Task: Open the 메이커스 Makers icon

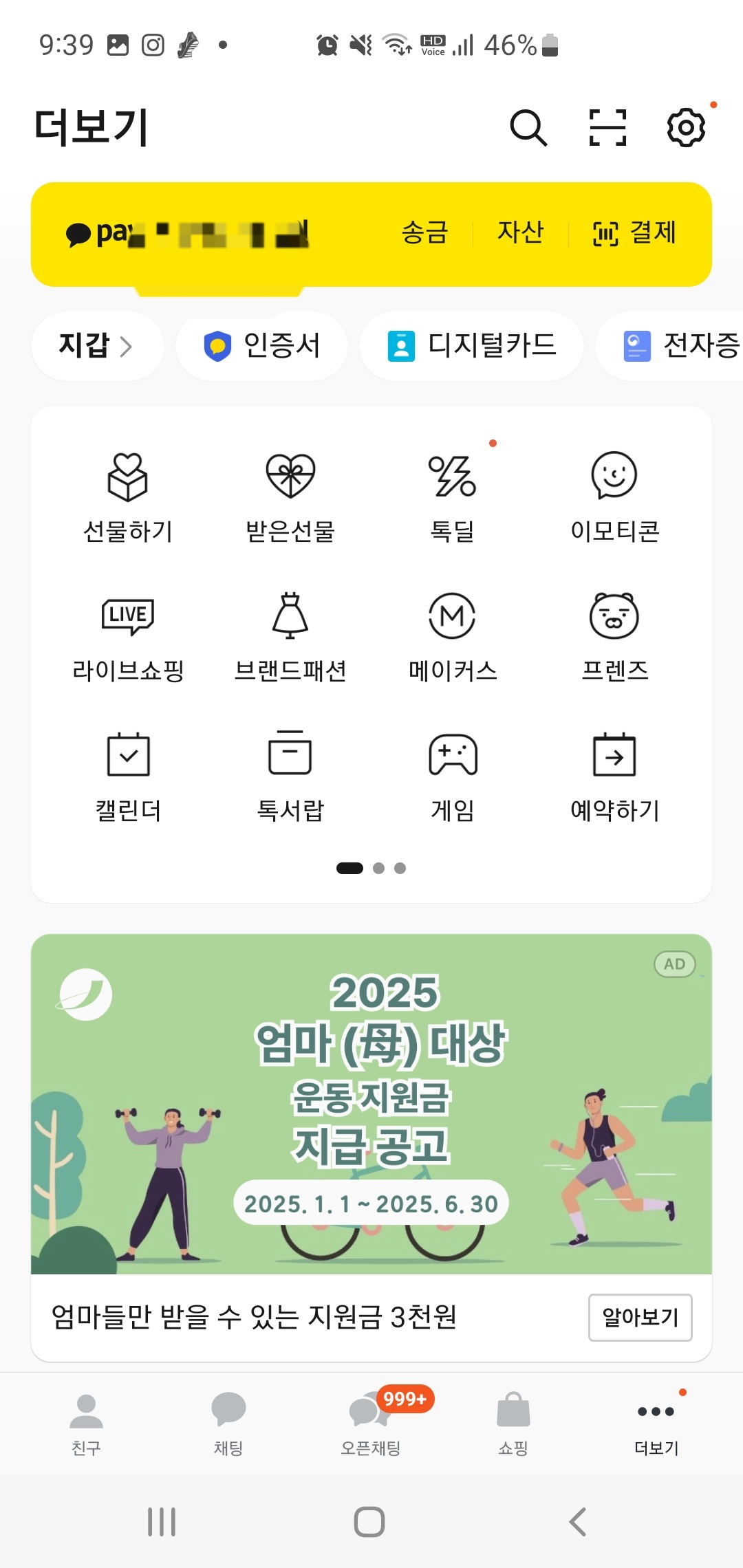Action: pyautogui.click(x=451, y=636)
